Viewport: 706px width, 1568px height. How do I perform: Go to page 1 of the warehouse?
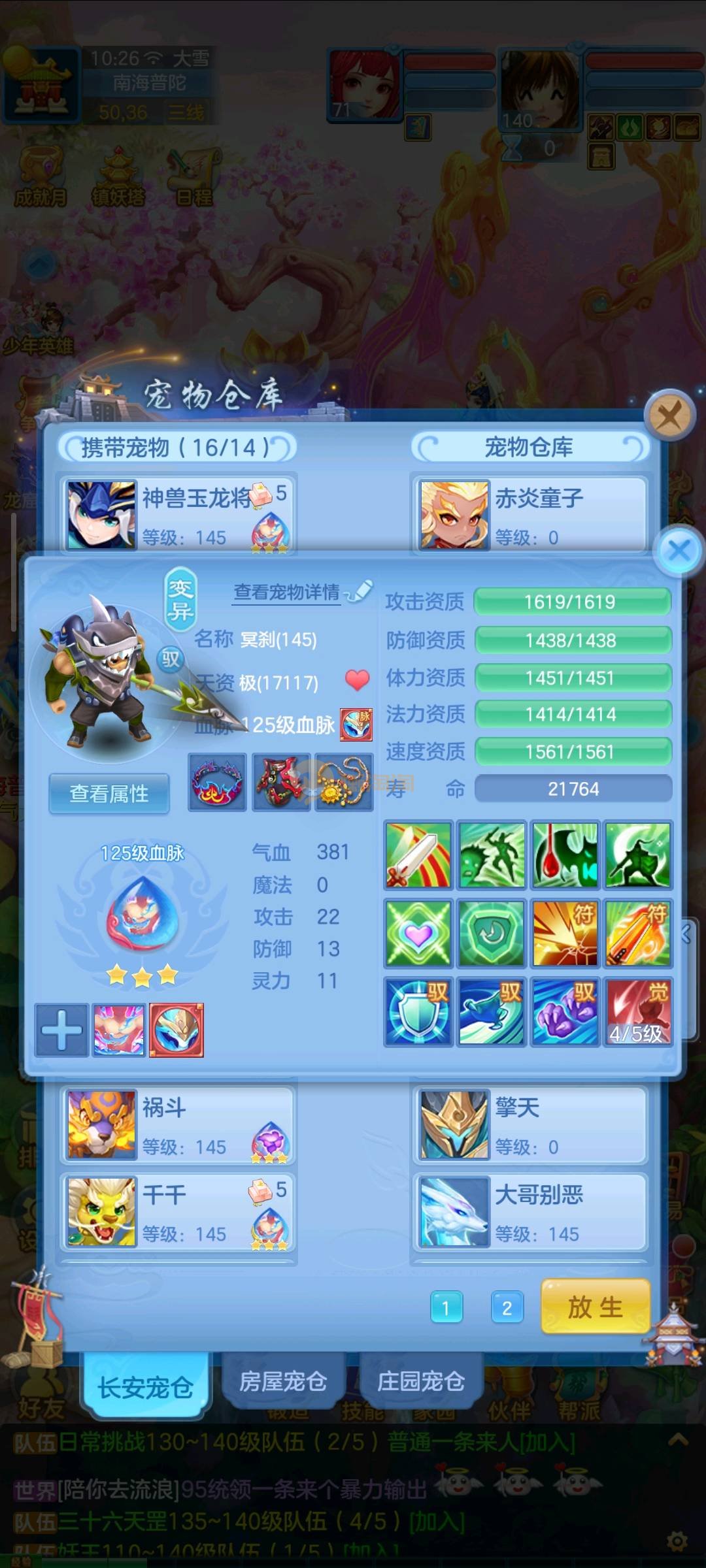tap(446, 1308)
